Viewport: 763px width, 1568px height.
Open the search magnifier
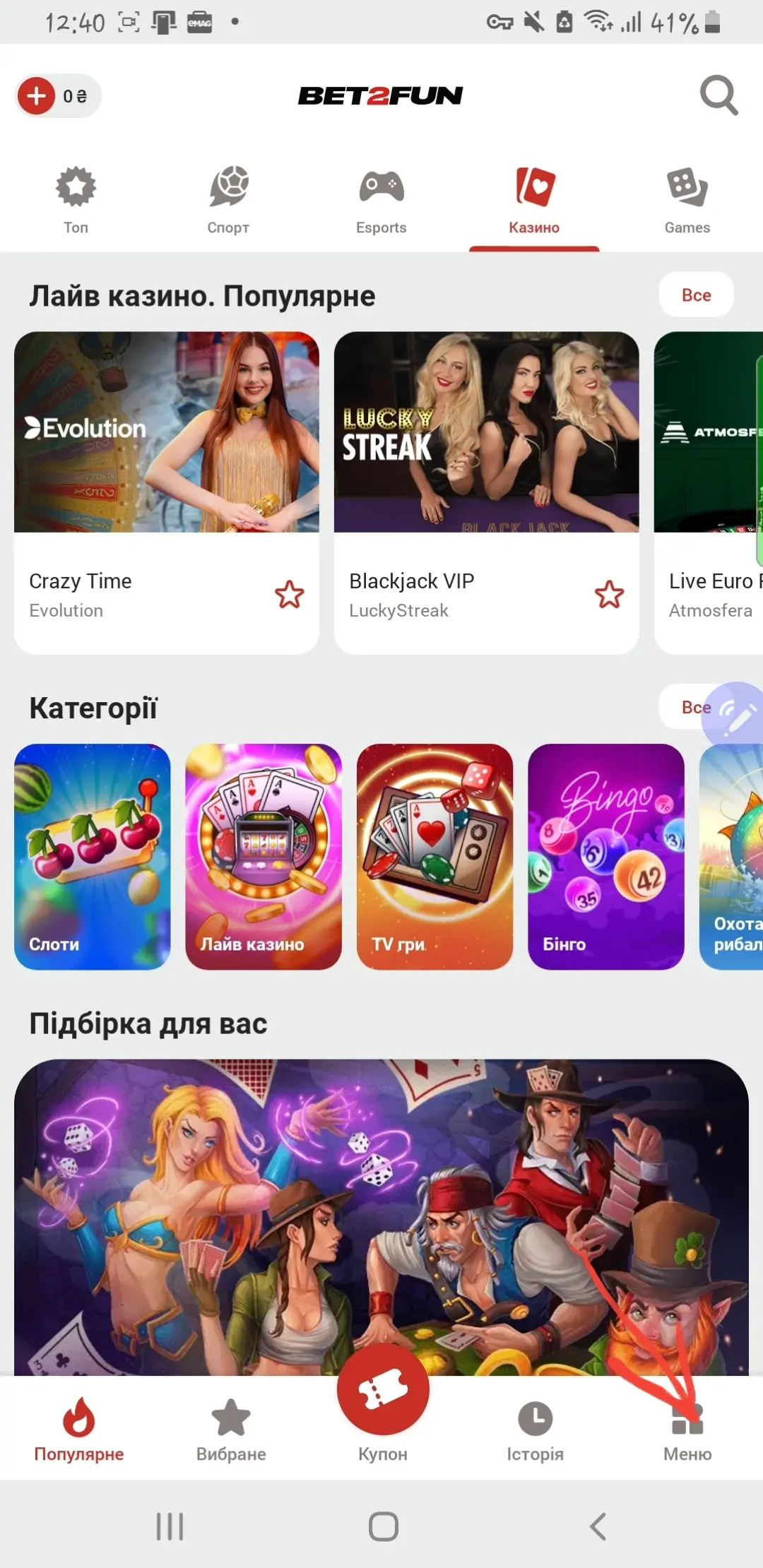[718, 95]
